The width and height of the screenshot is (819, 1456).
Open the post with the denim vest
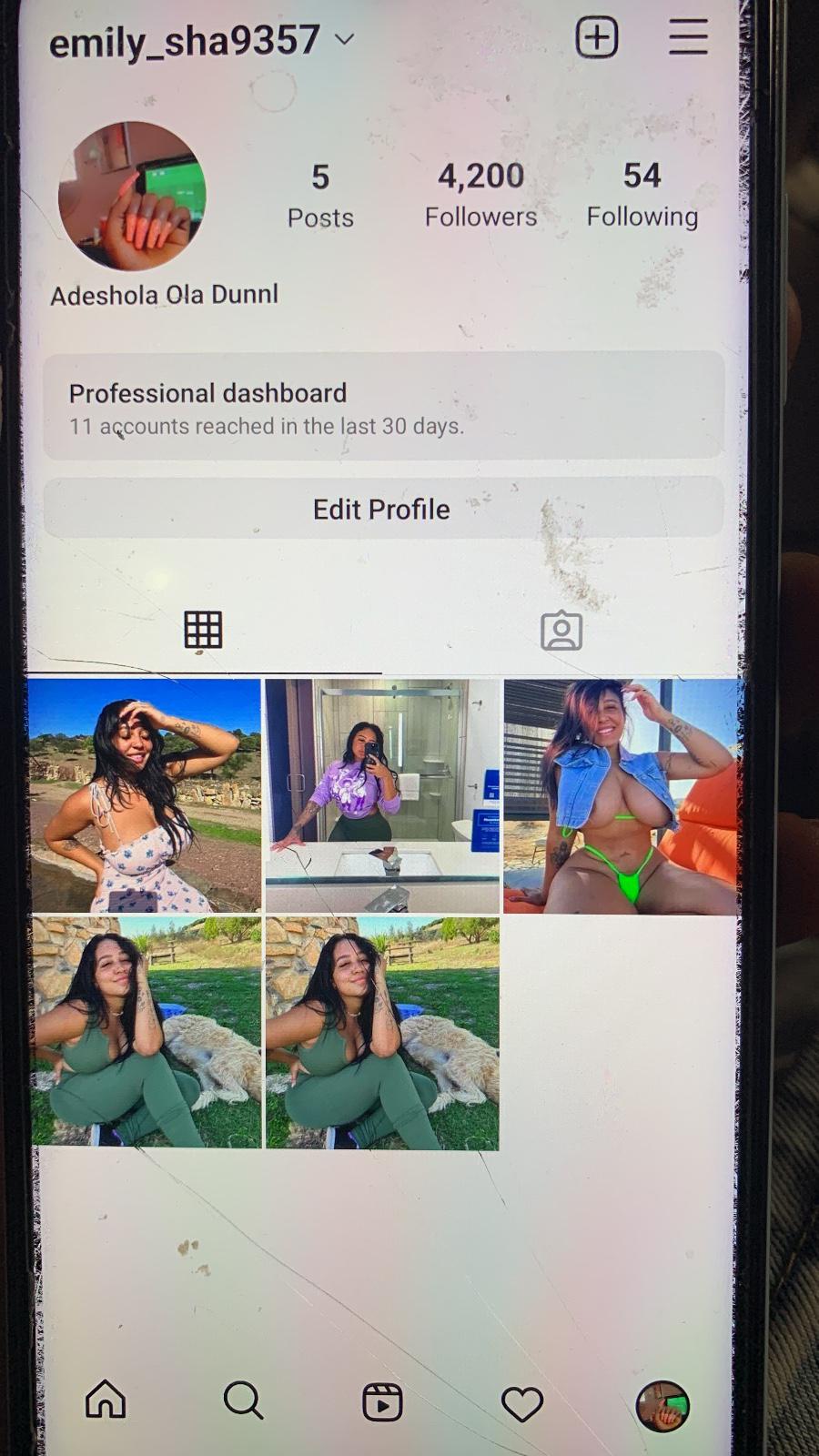(620, 795)
